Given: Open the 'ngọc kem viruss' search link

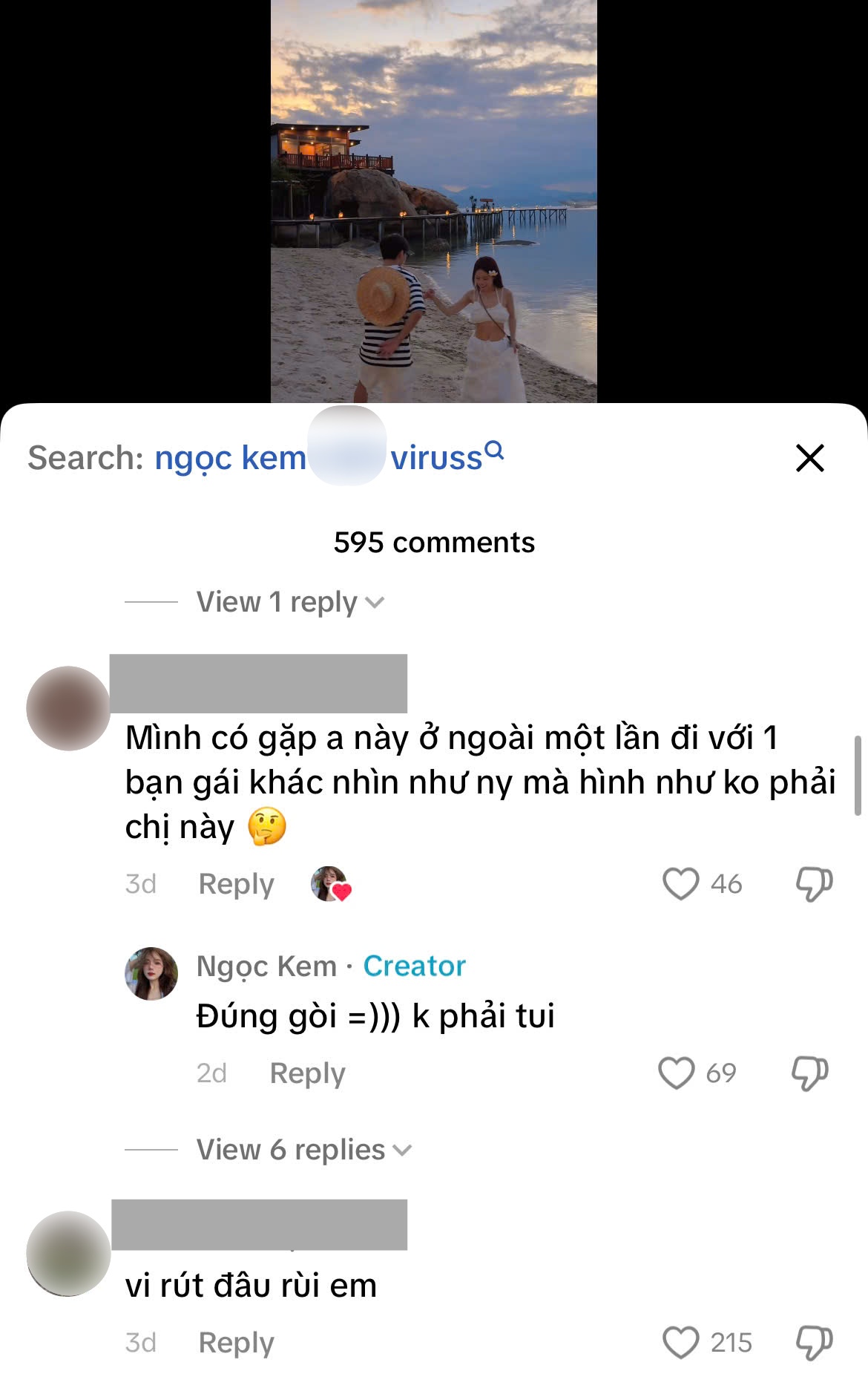Looking at the screenshot, I should coord(326,458).
